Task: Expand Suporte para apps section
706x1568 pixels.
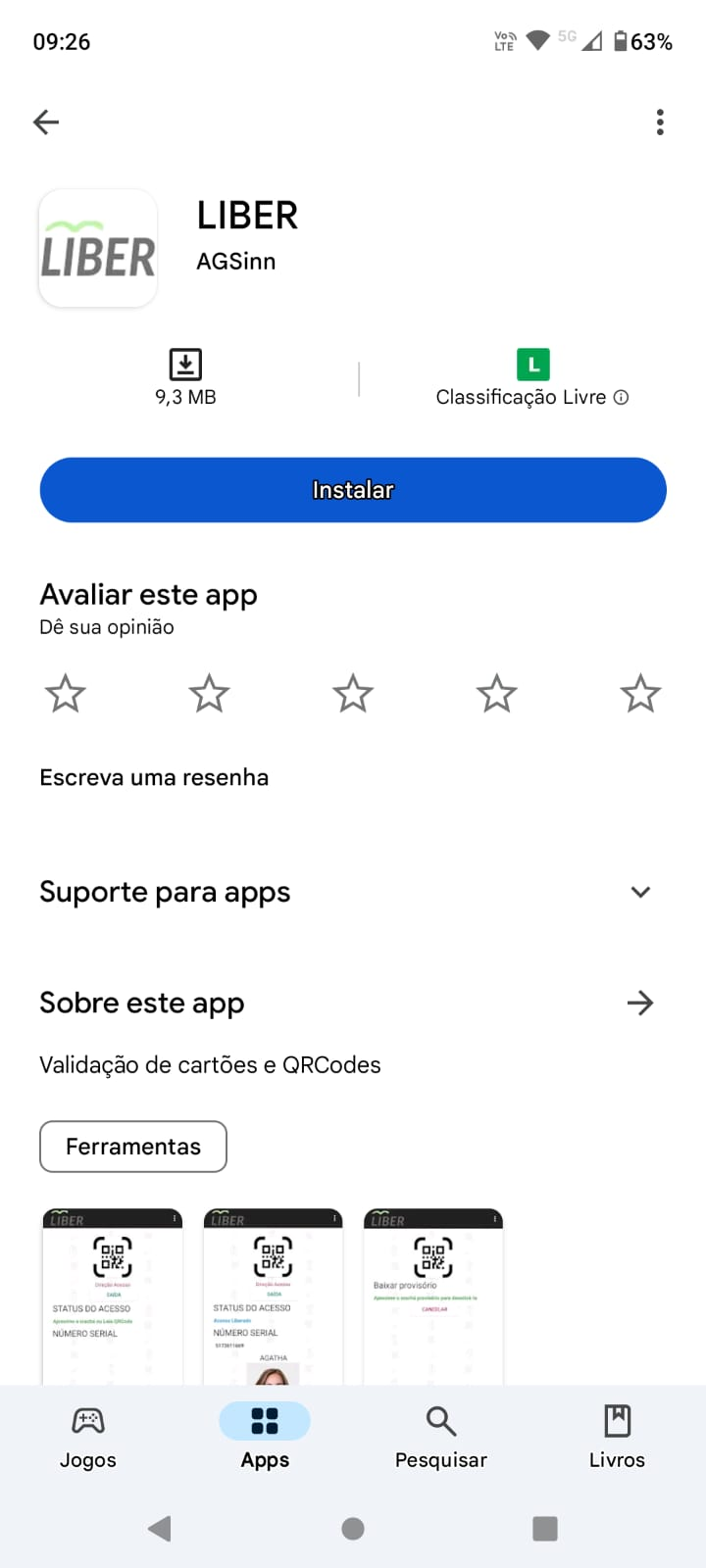Action: [640, 892]
